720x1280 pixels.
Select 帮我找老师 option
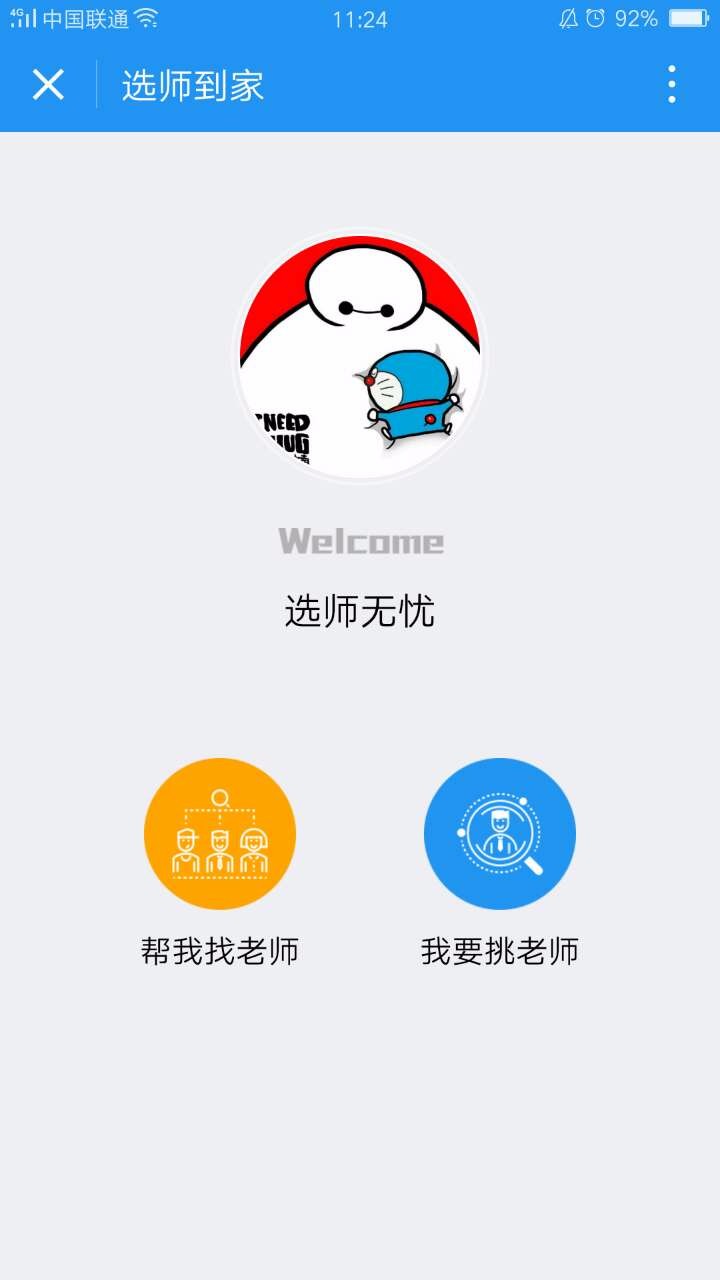pyautogui.click(x=220, y=834)
